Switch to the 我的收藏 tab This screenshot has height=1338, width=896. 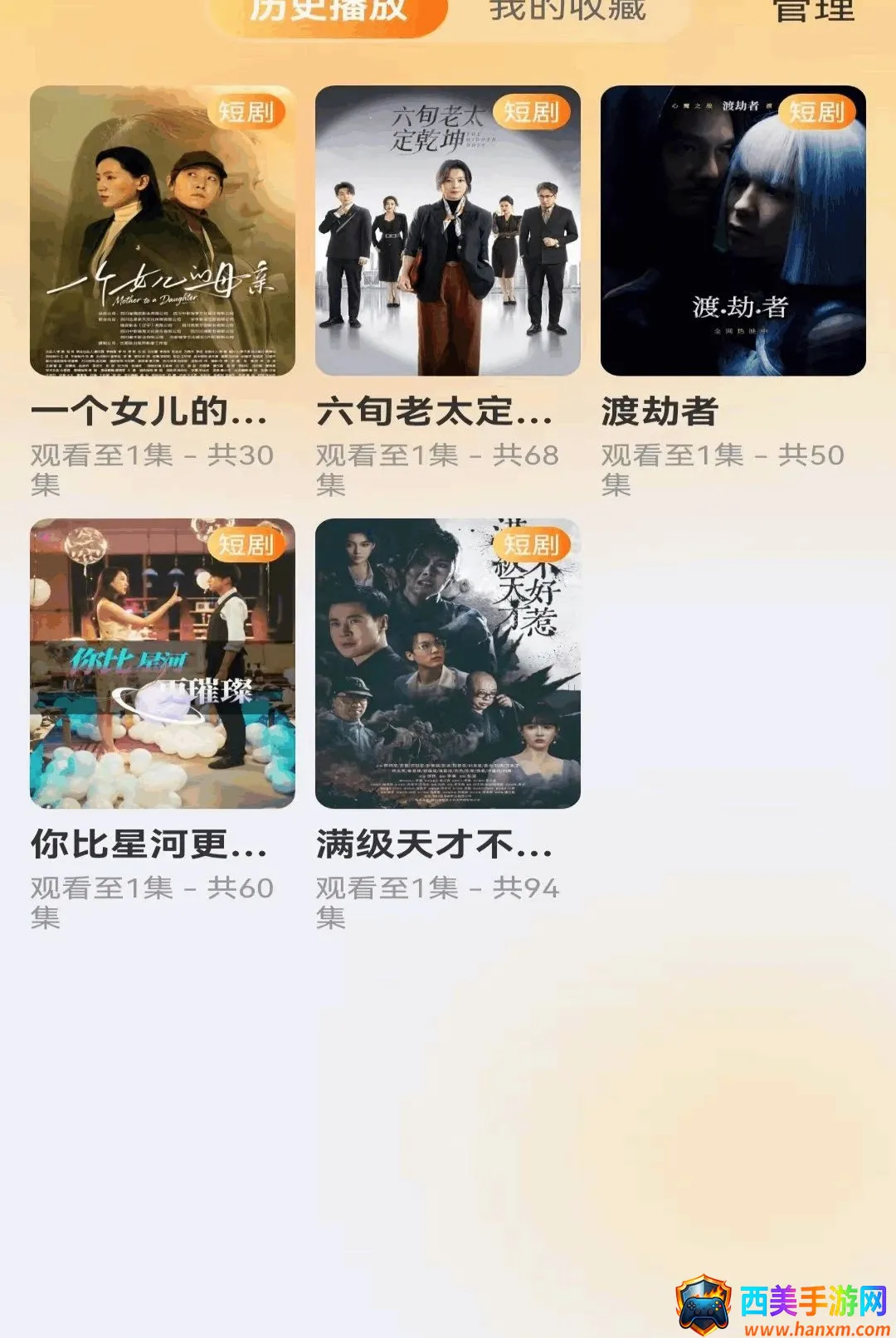pos(567,12)
